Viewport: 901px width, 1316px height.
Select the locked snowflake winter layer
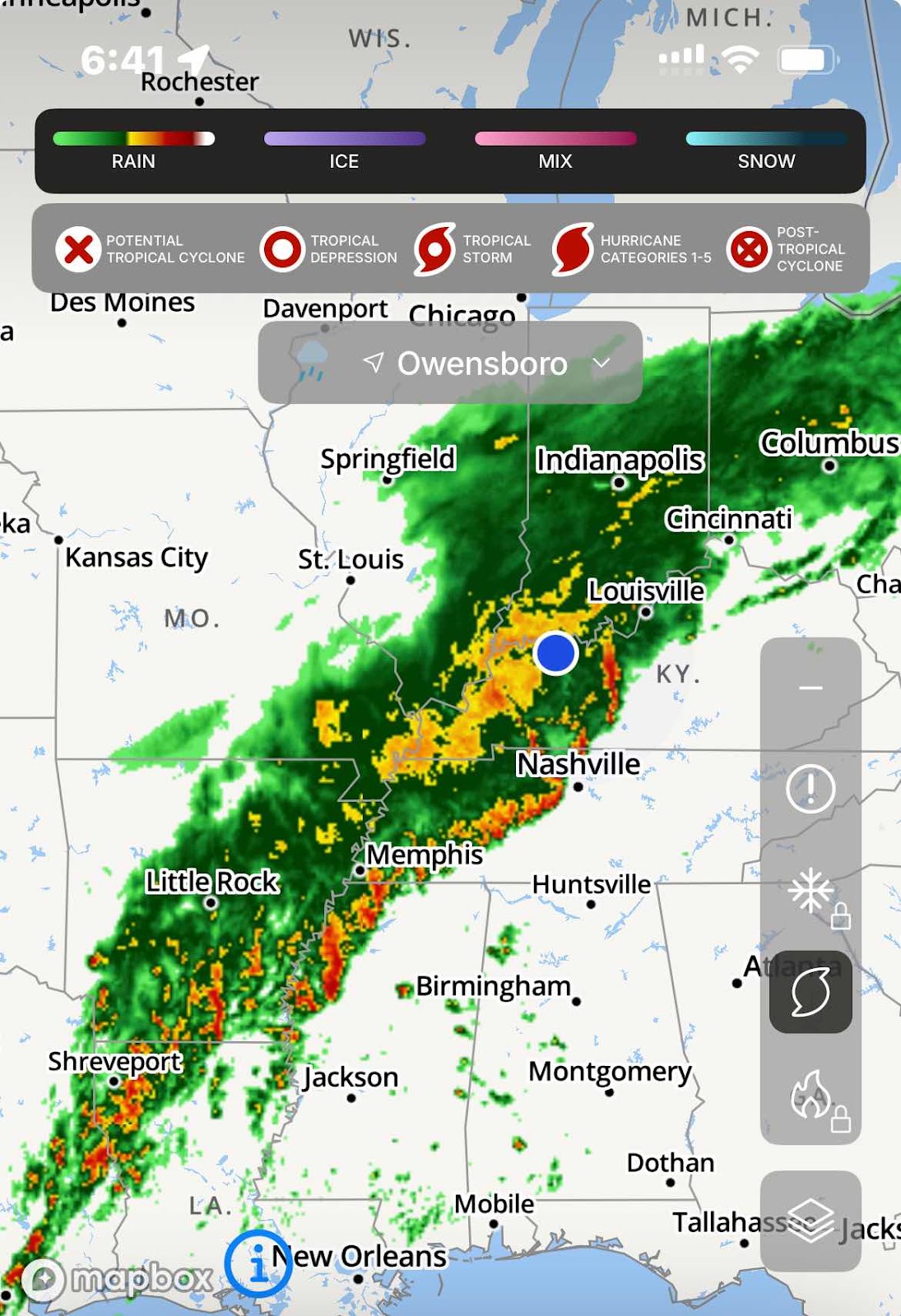tap(812, 892)
